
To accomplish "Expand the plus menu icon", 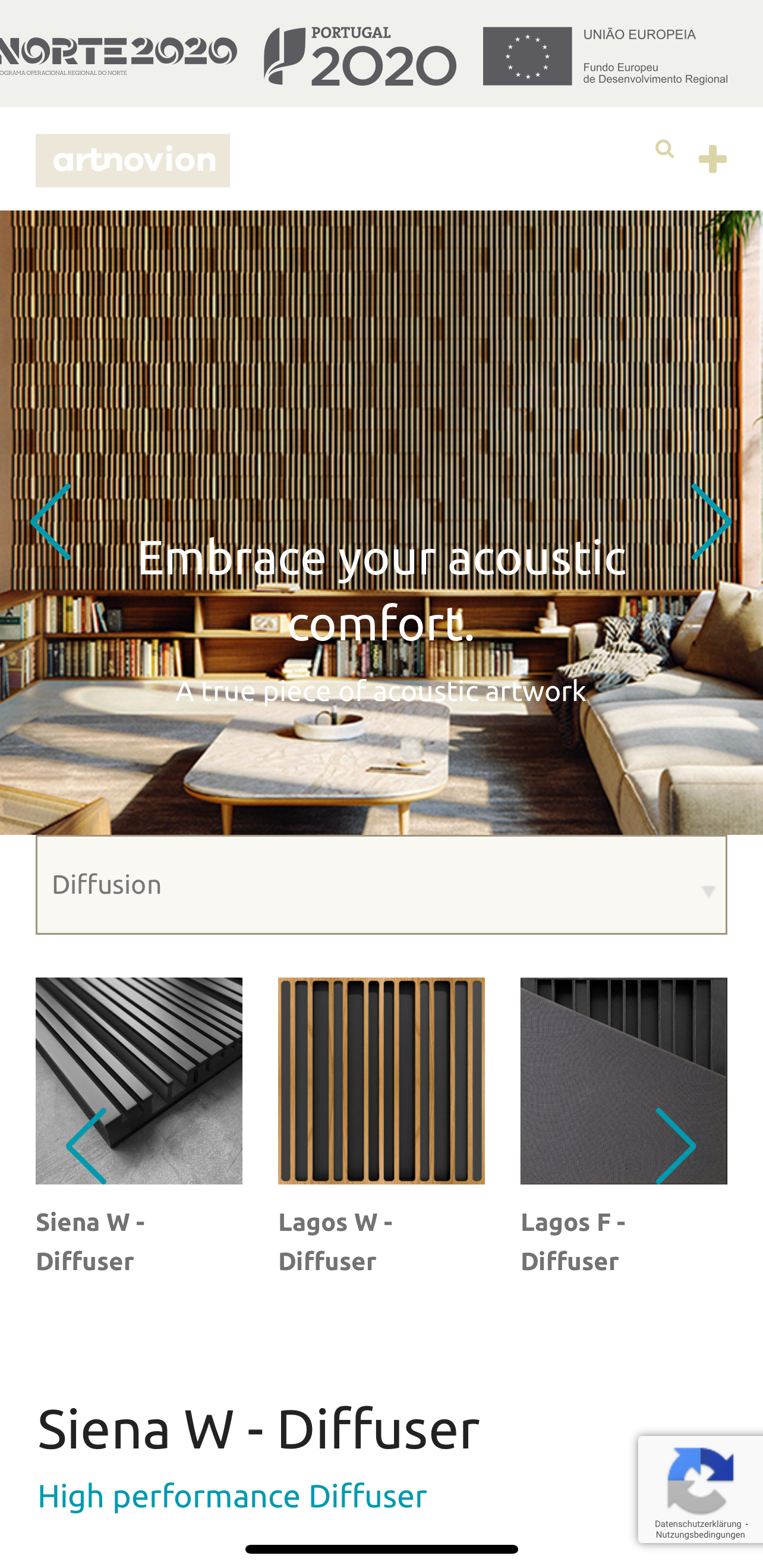I will pyautogui.click(x=712, y=159).
